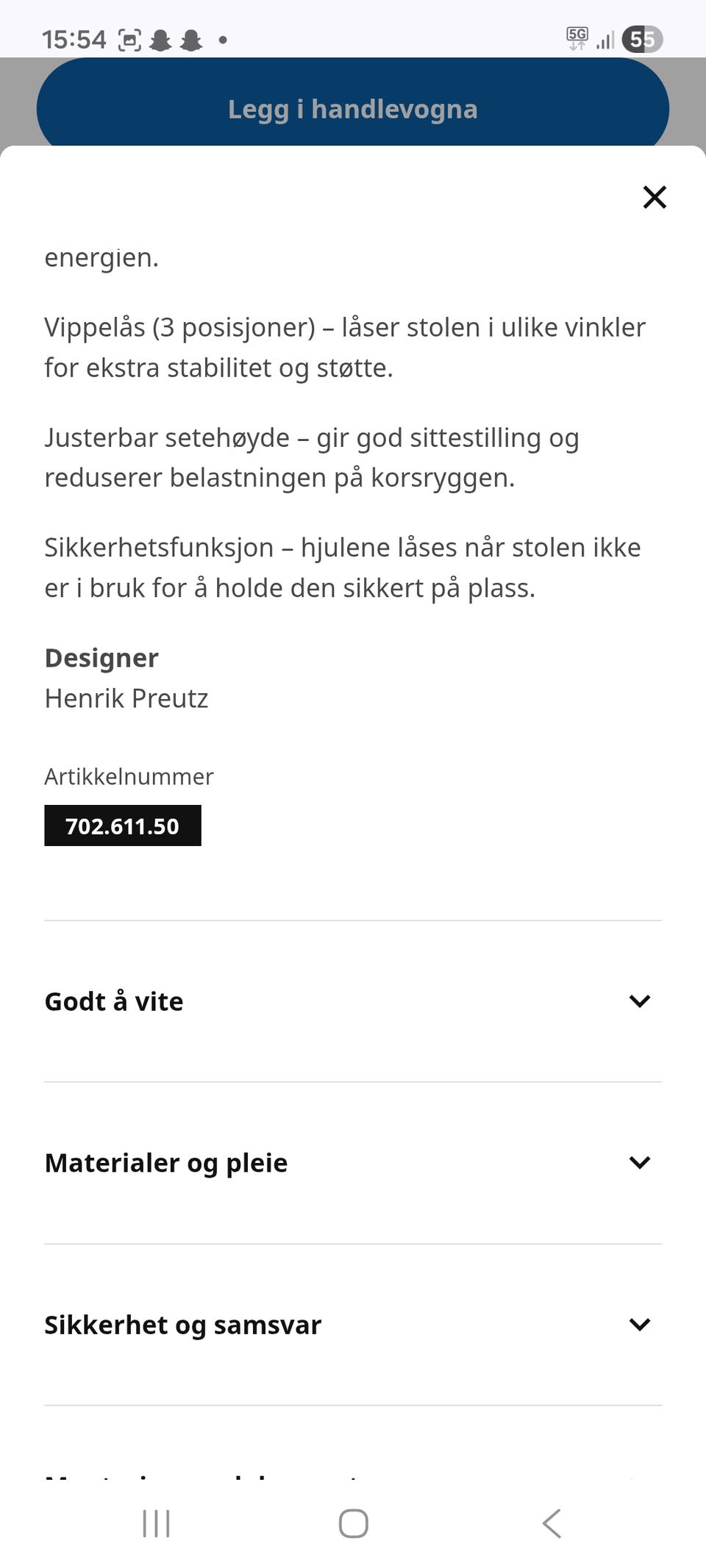This screenshot has height=1568, width=706.
Task: Tap the Android back navigation icon
Action: click(551, 1523)
